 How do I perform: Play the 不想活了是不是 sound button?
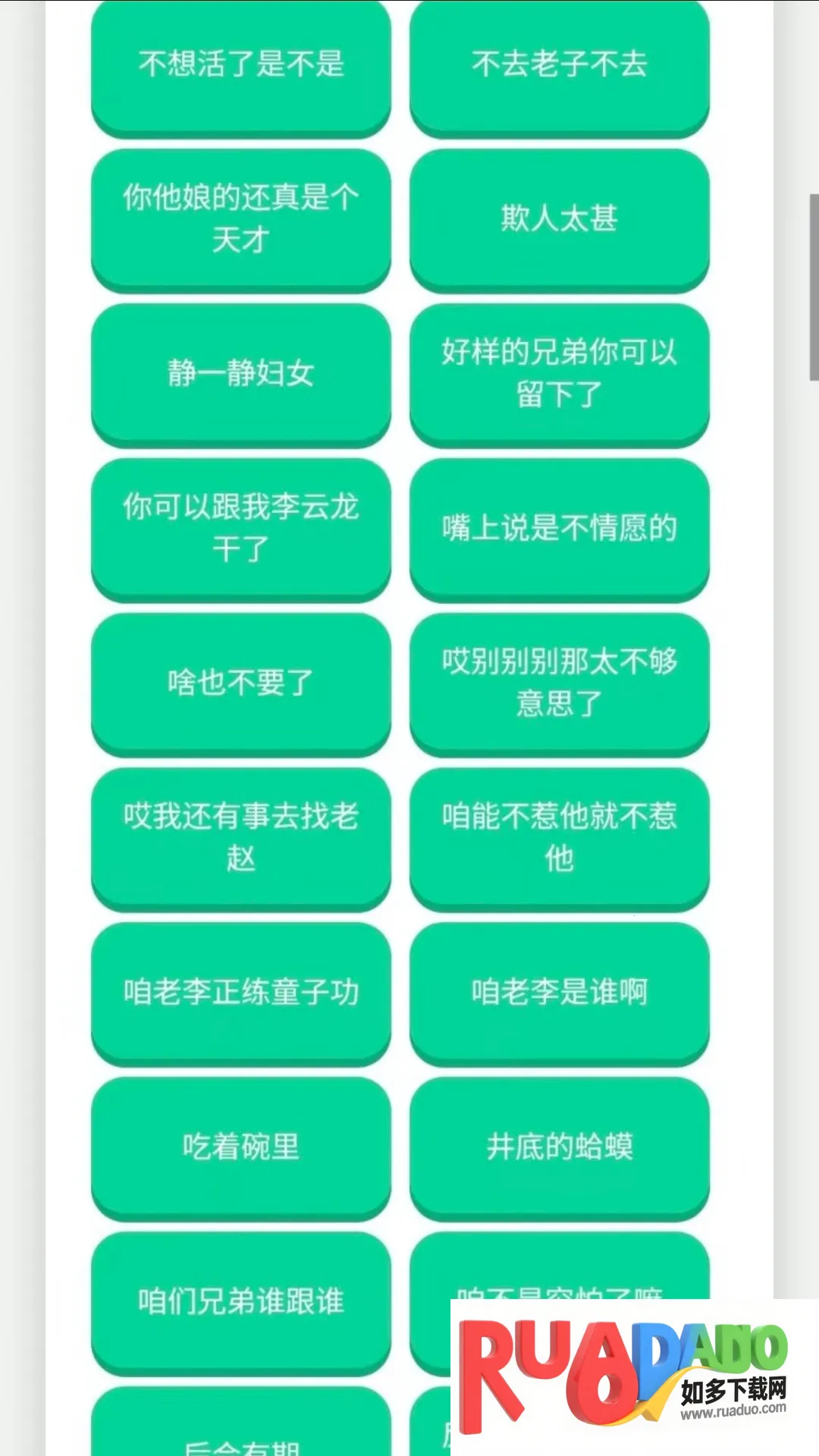(241, 65)
